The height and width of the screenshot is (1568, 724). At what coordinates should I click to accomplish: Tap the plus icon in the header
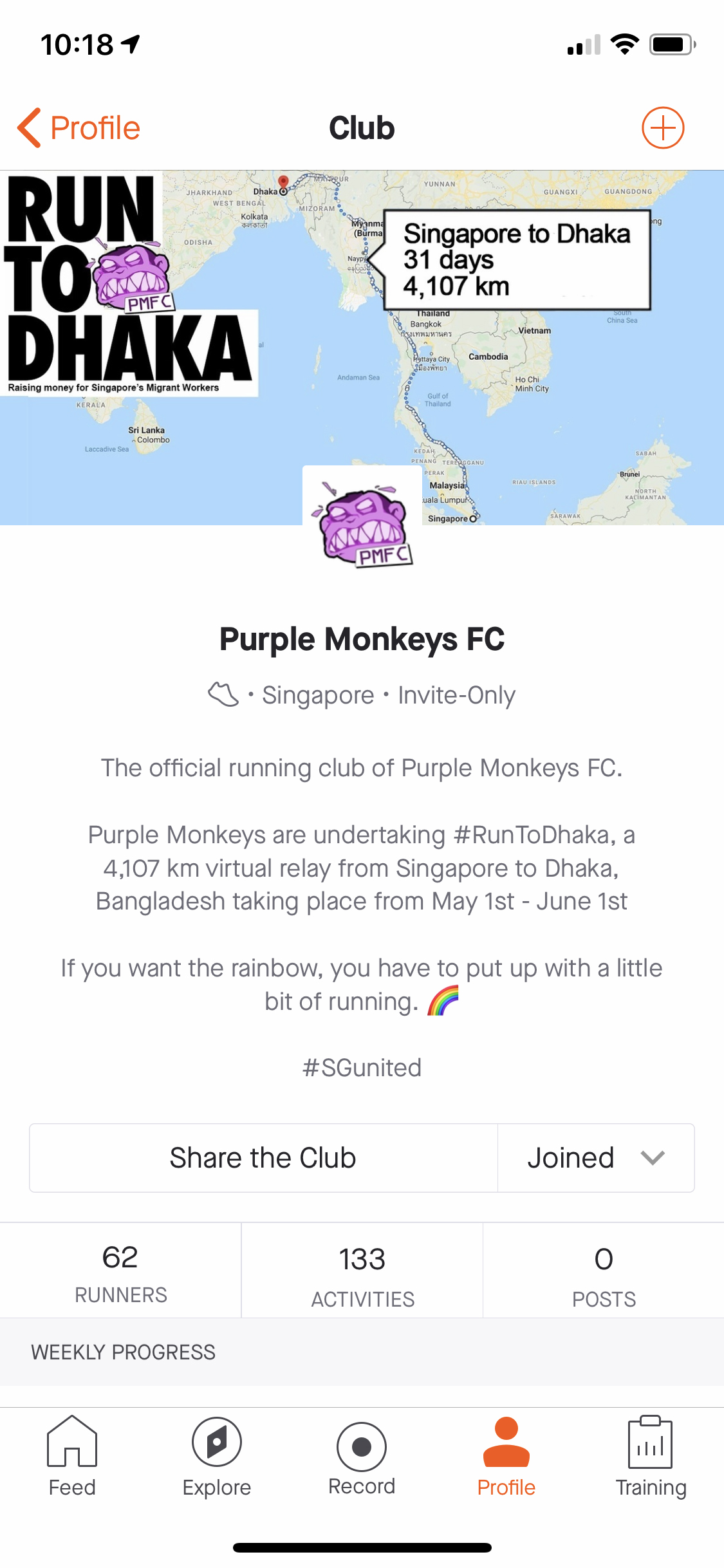pos(662,127)
